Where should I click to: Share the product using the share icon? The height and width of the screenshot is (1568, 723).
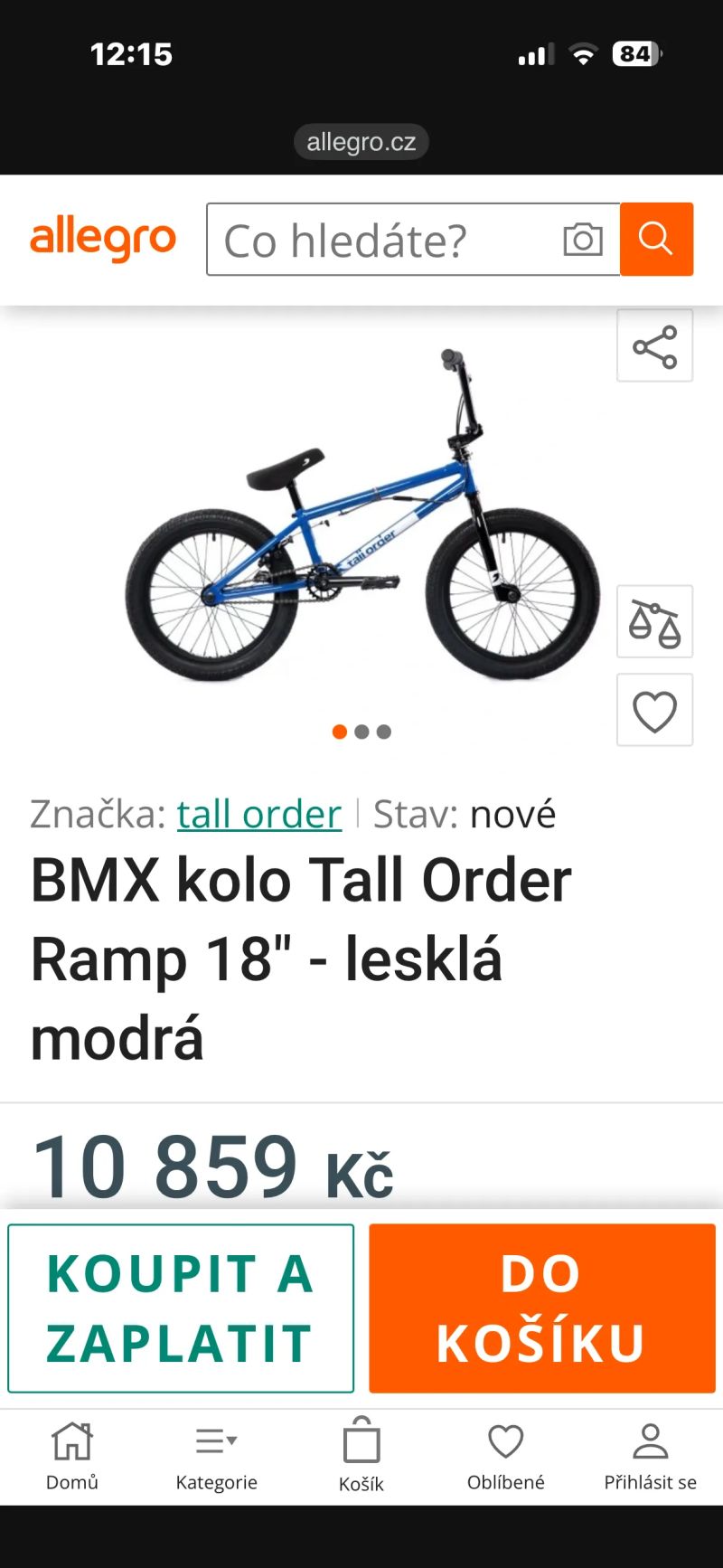pos(653,345)
